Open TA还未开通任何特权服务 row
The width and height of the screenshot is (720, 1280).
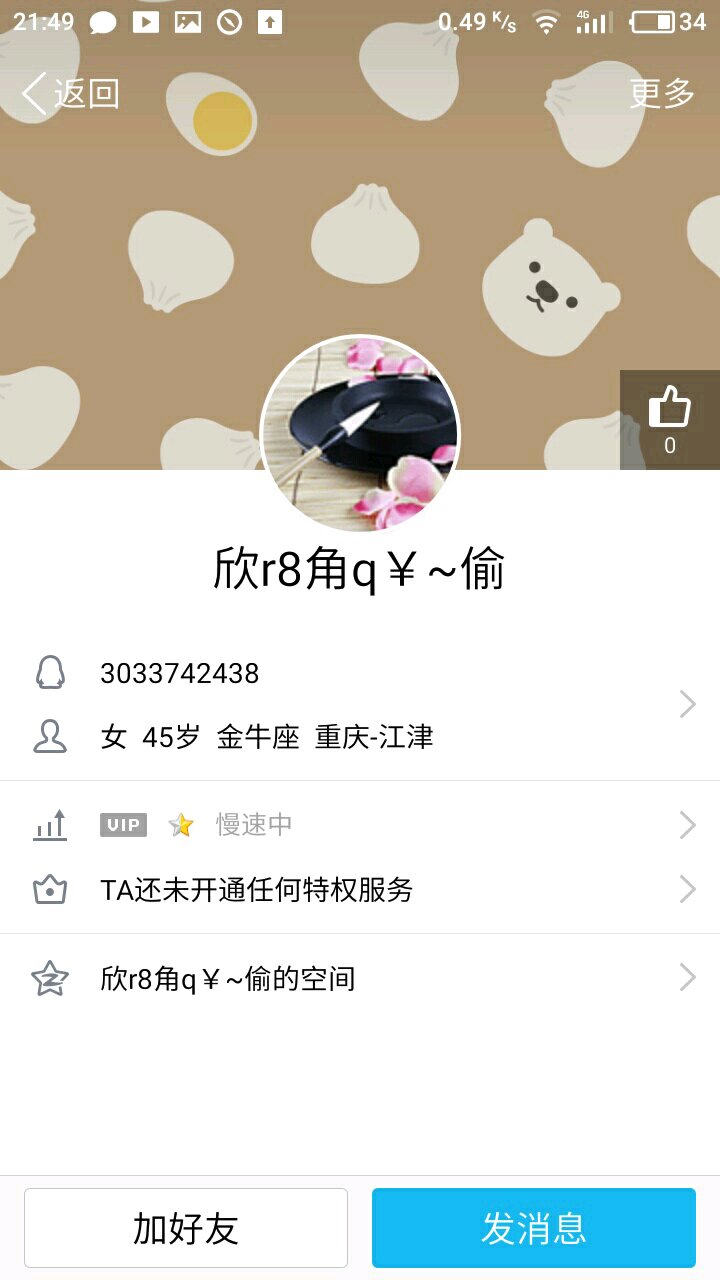click(360, 889)
